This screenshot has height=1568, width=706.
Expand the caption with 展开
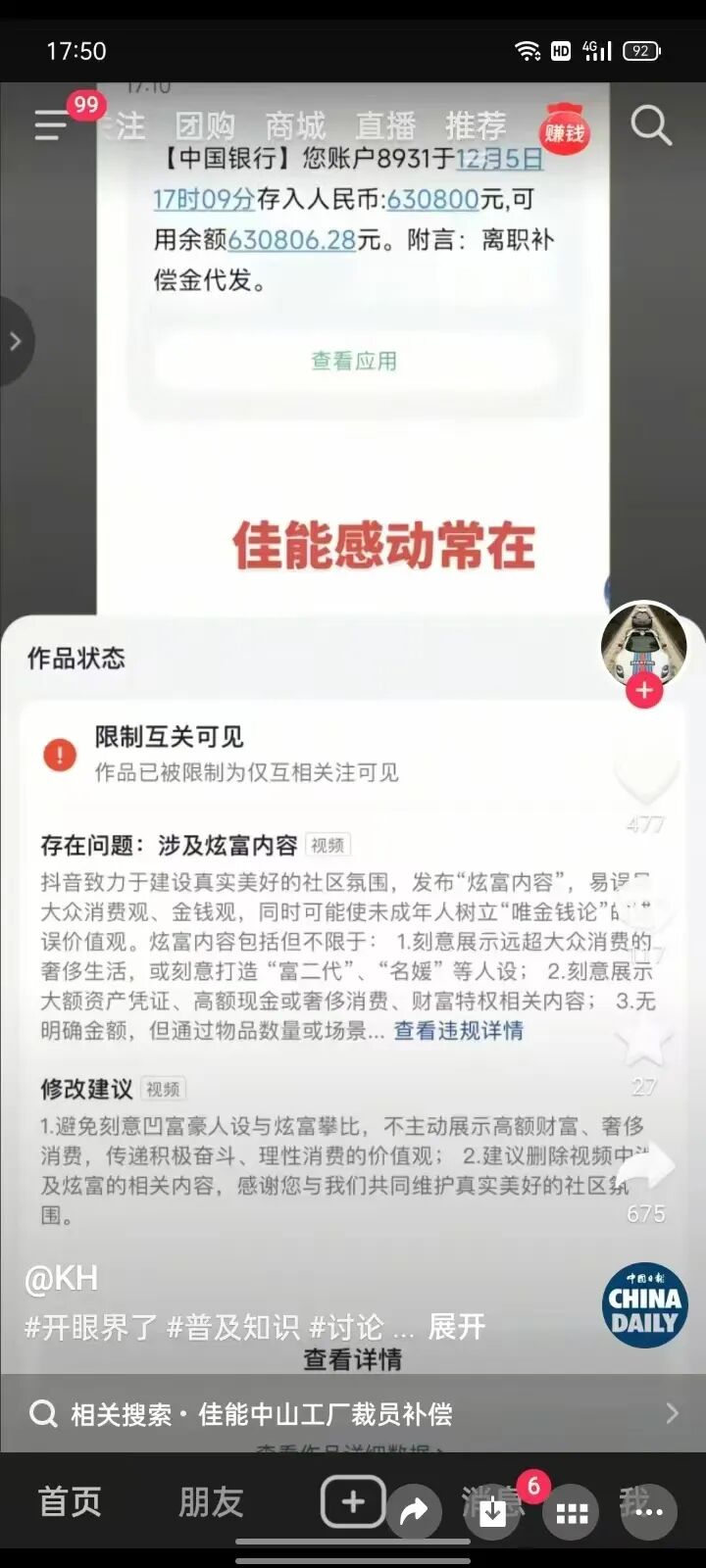click(456, 1326)
